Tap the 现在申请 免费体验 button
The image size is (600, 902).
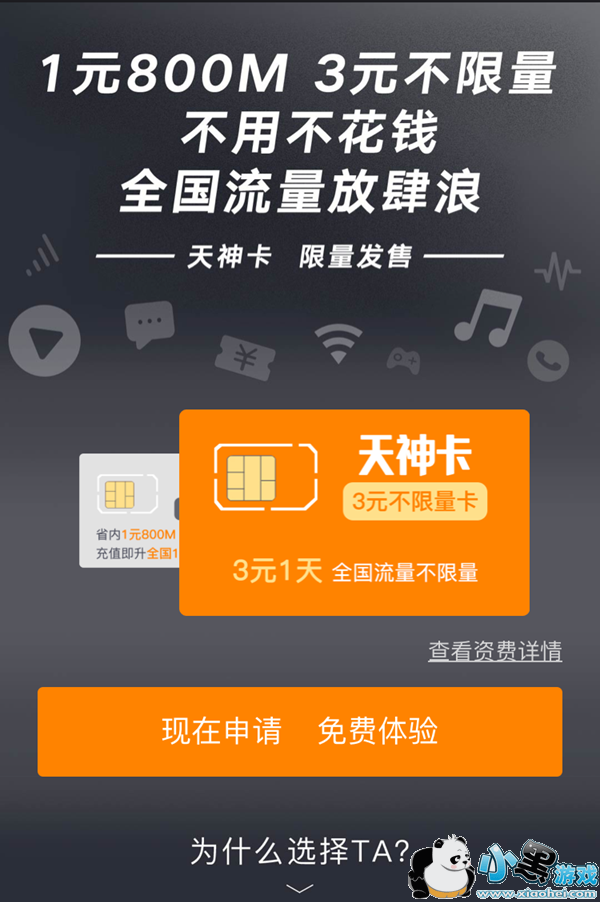point(299,731)
